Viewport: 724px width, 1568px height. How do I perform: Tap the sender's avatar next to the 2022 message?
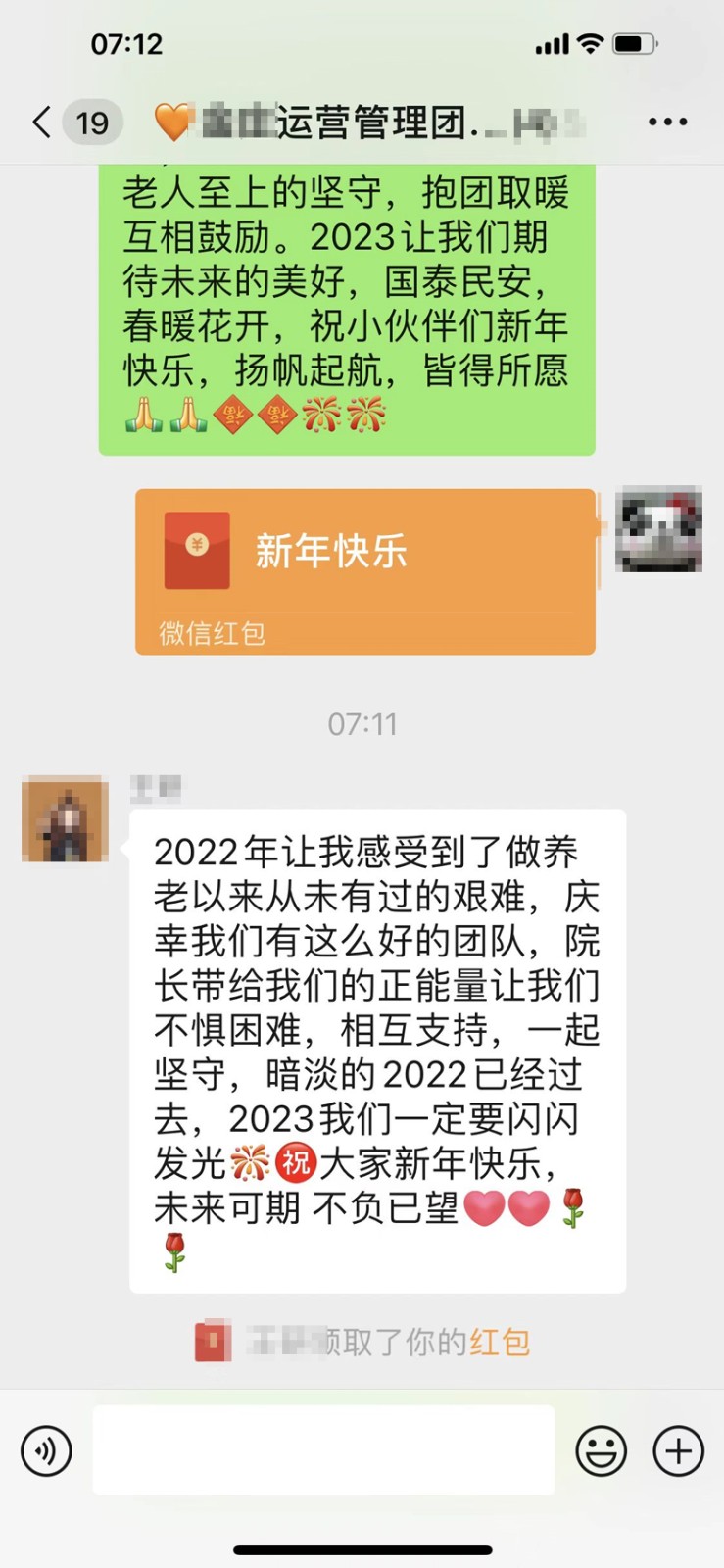pyautogui.click(x=65, y=820)
